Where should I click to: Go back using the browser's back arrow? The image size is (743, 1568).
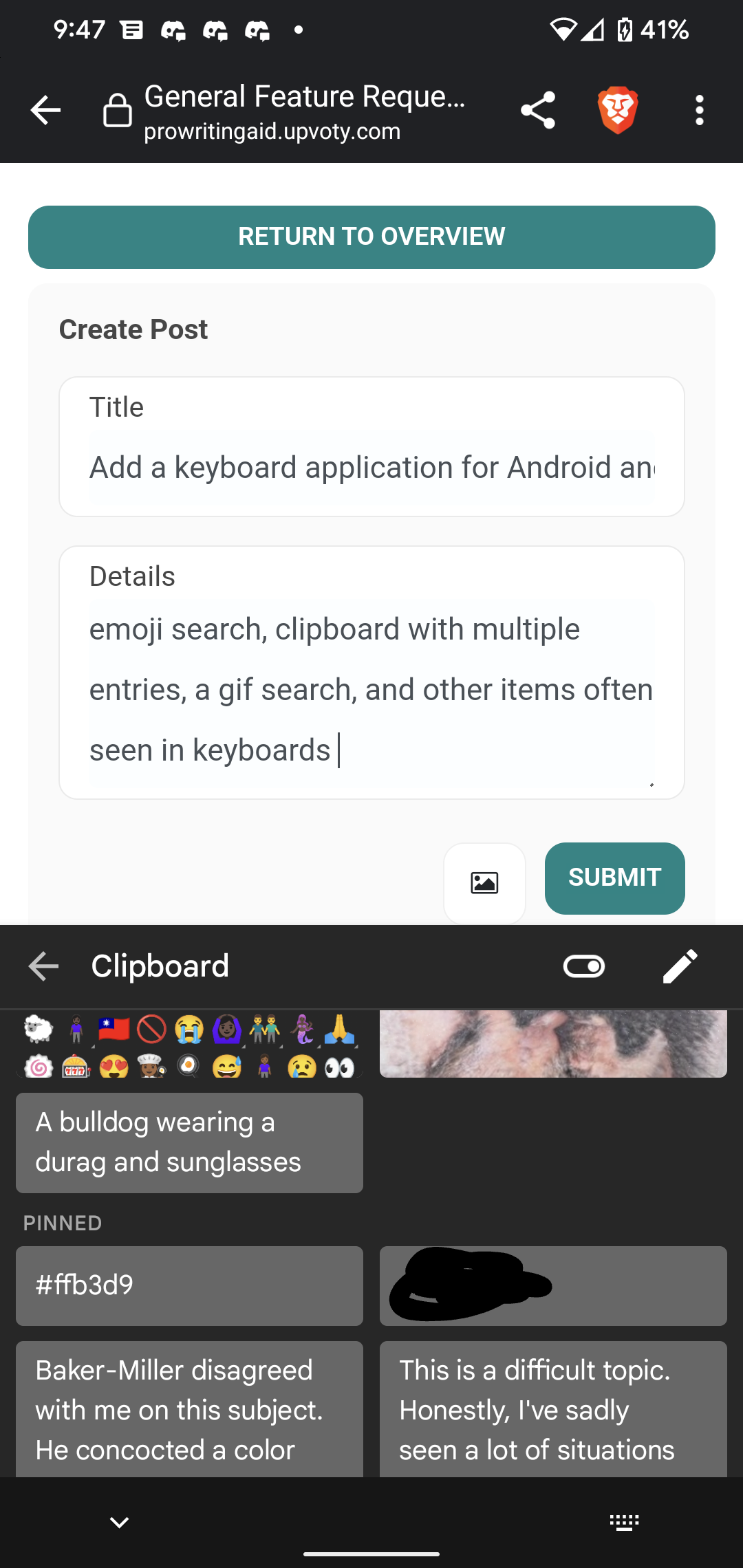click(x=46, y=110)
